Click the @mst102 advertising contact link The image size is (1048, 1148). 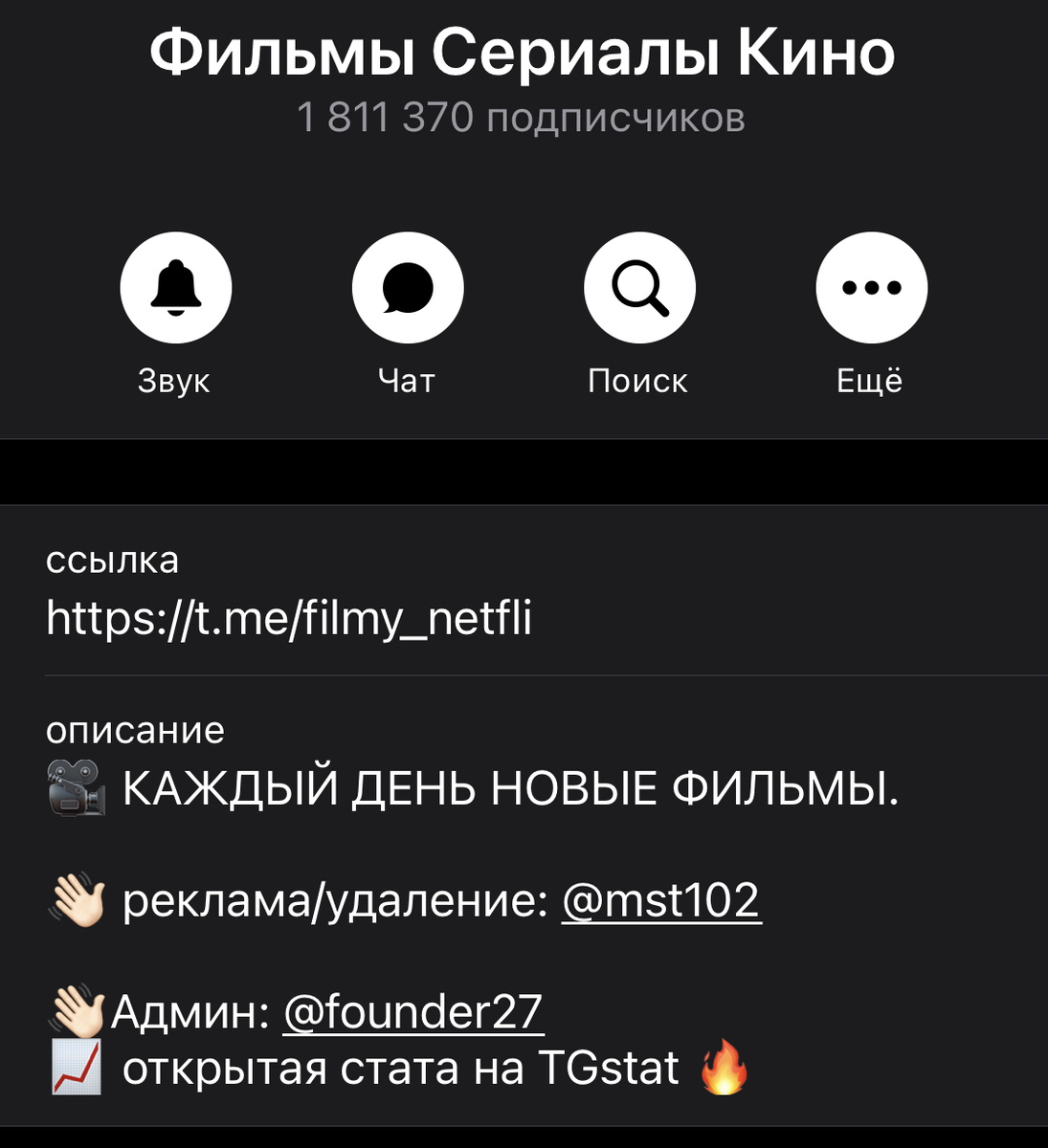point(661,897)
